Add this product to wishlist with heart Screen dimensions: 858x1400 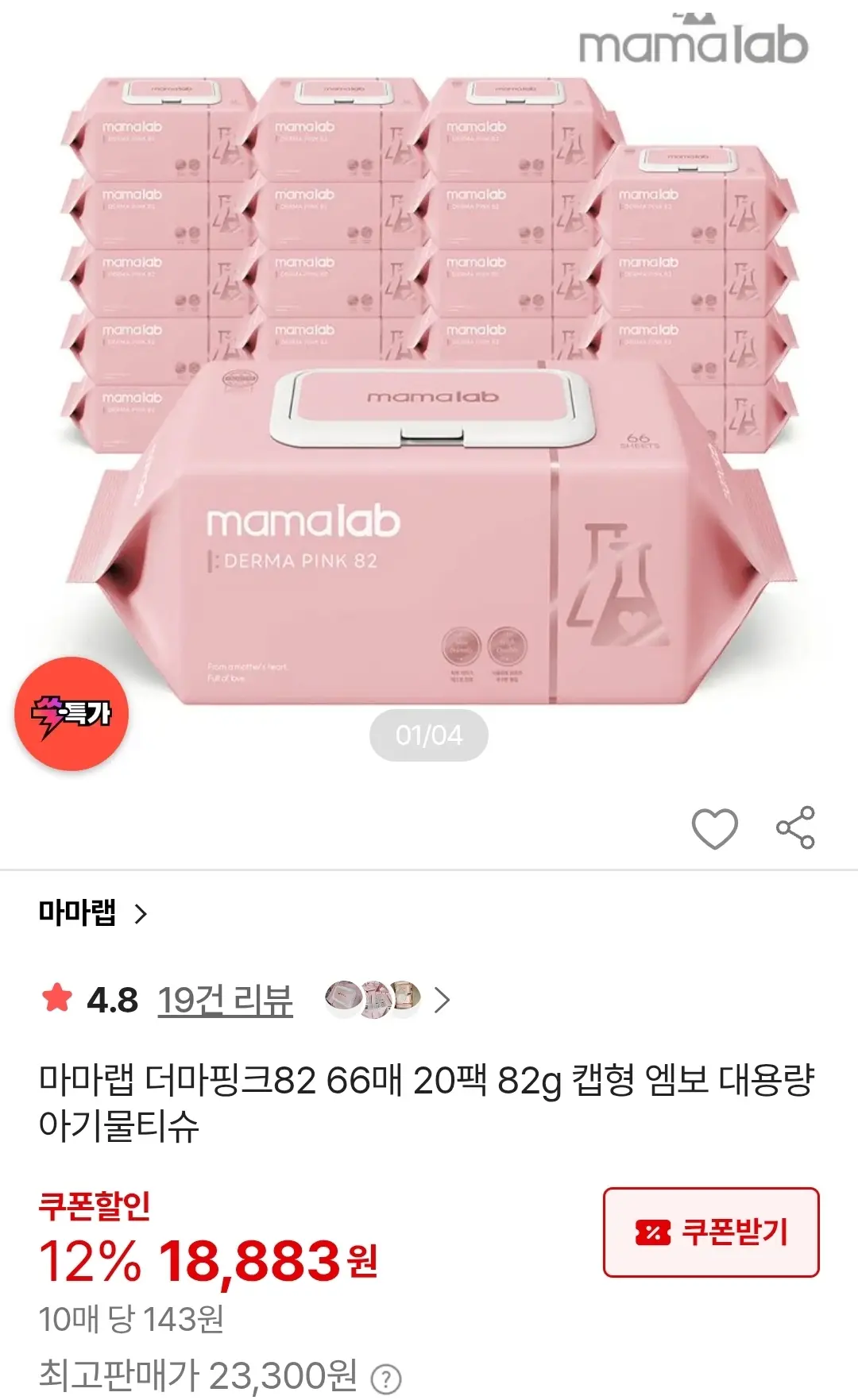point(714,828)
